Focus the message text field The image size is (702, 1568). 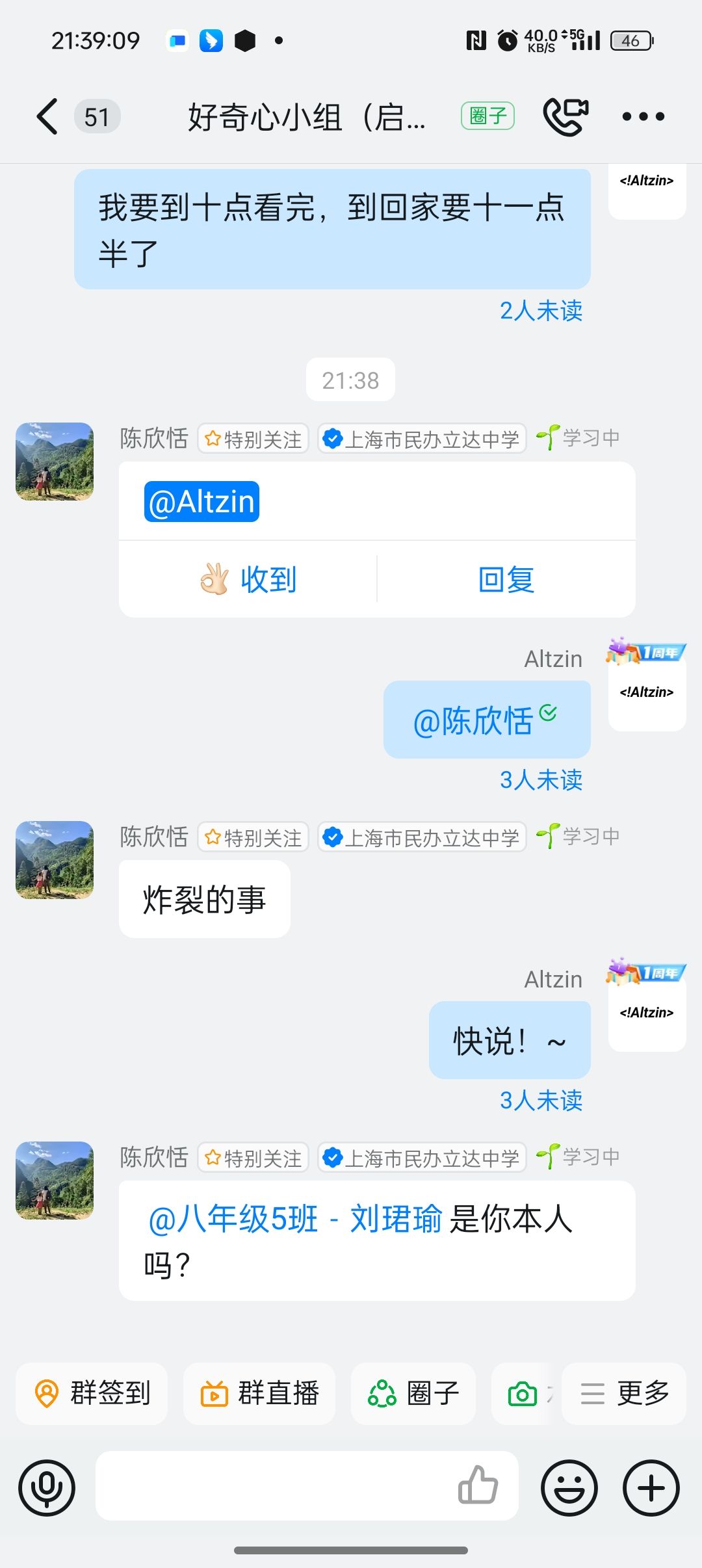coord(273,1486)
